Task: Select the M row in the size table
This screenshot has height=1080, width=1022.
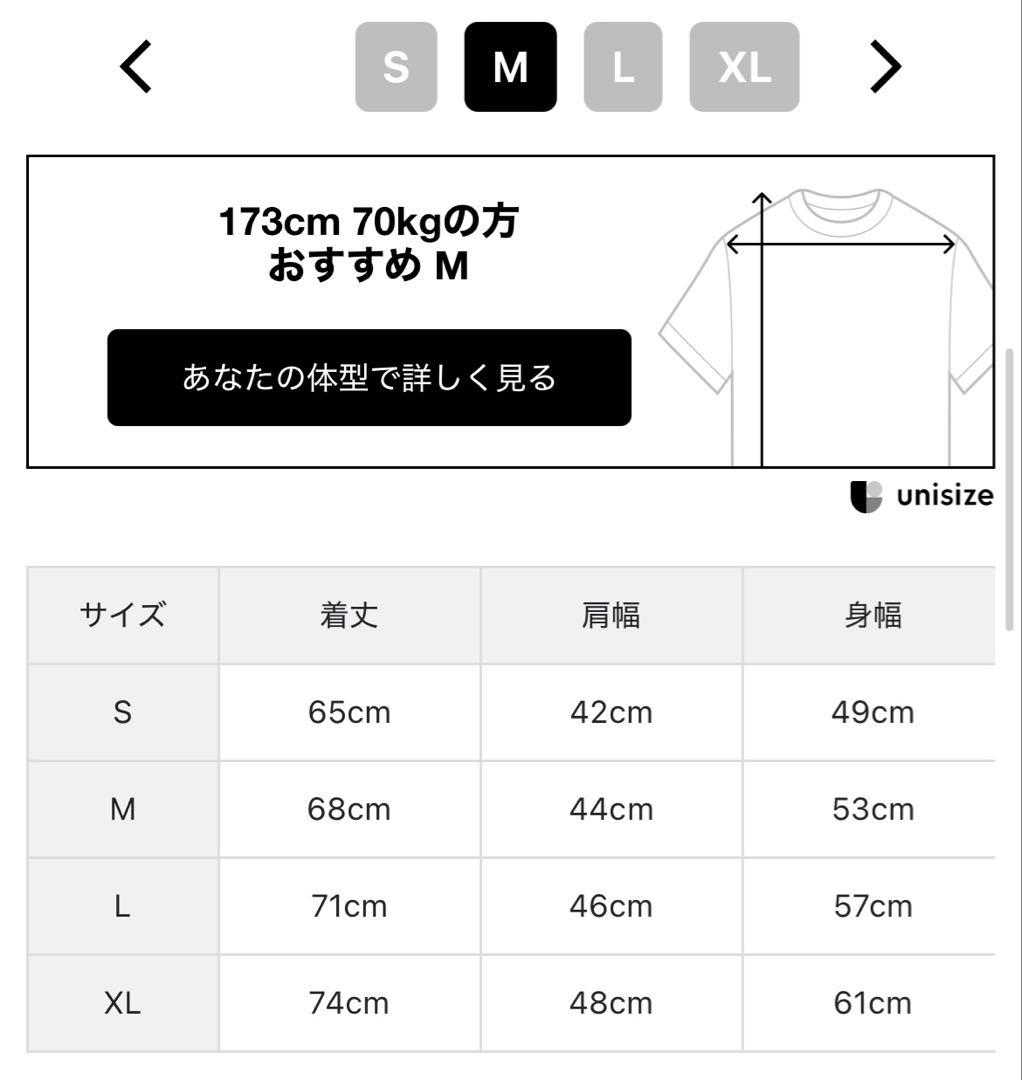Action: 122,809
